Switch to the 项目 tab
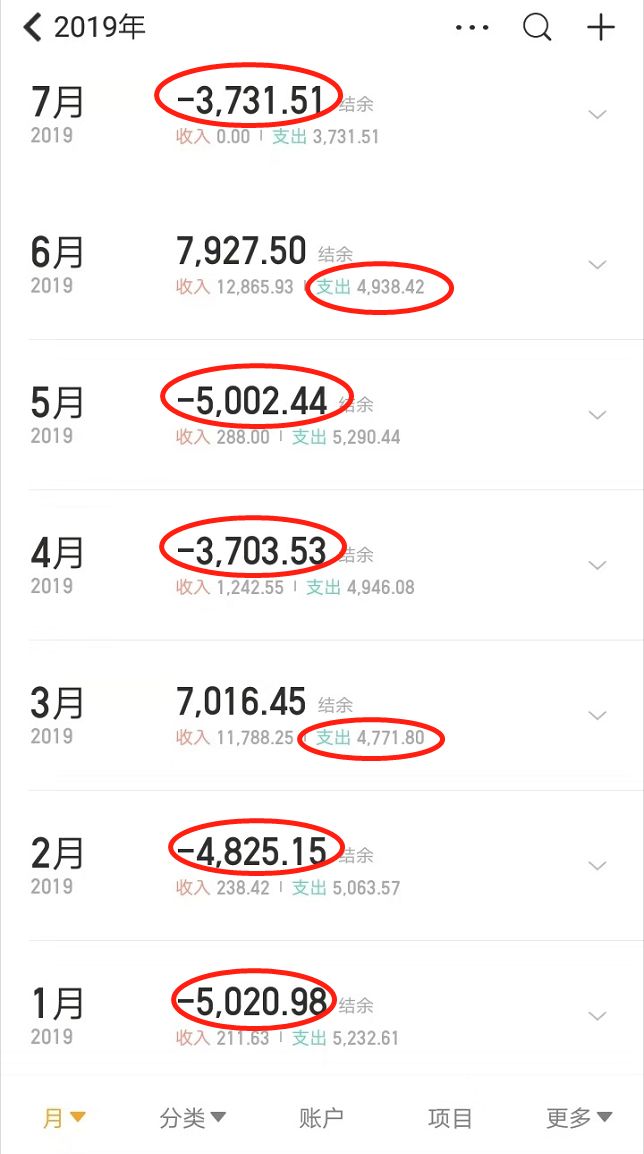Screen dimensions: 644x1154 point(450,1117)
